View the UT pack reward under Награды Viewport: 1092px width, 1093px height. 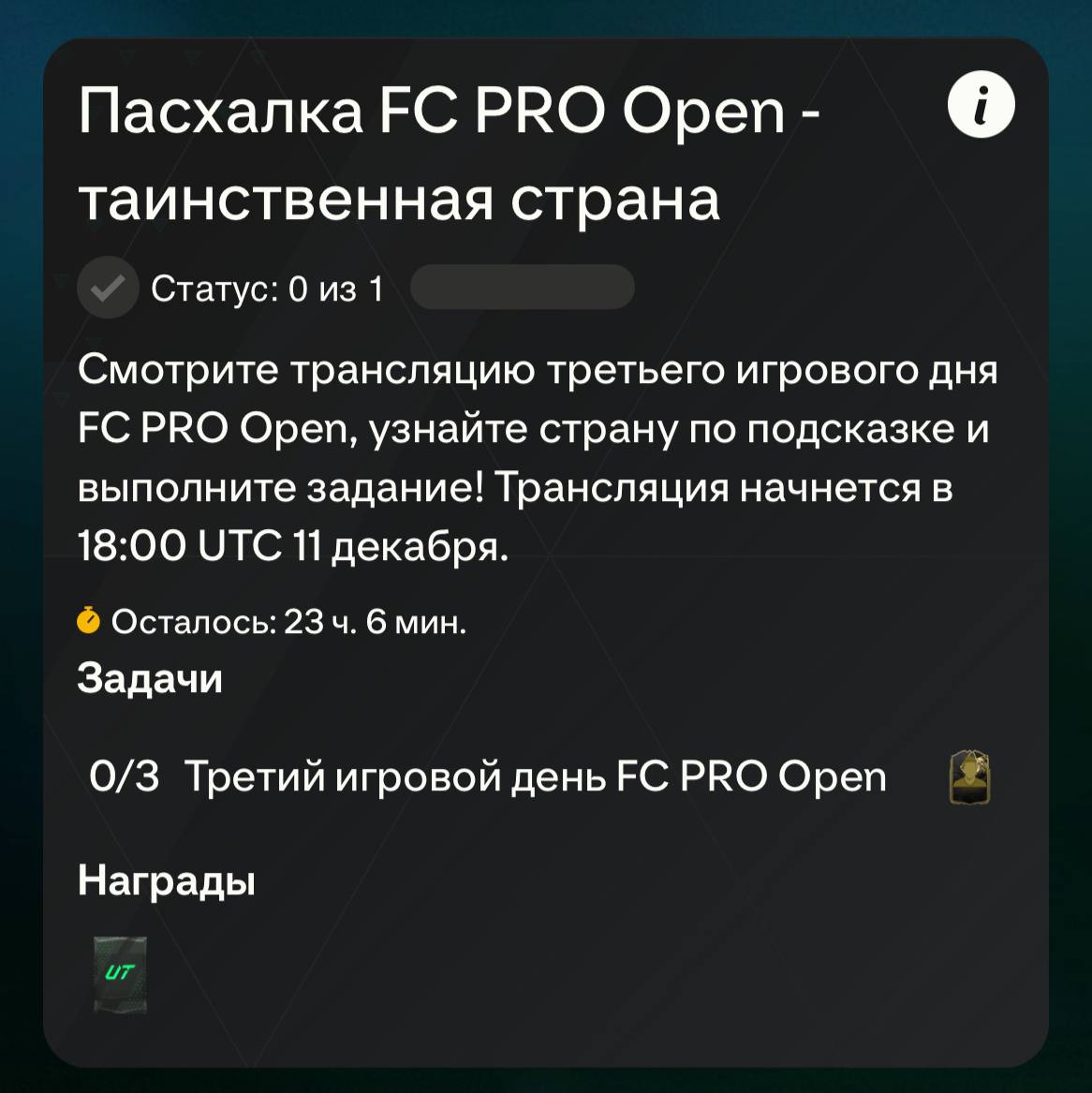[120, 975]
